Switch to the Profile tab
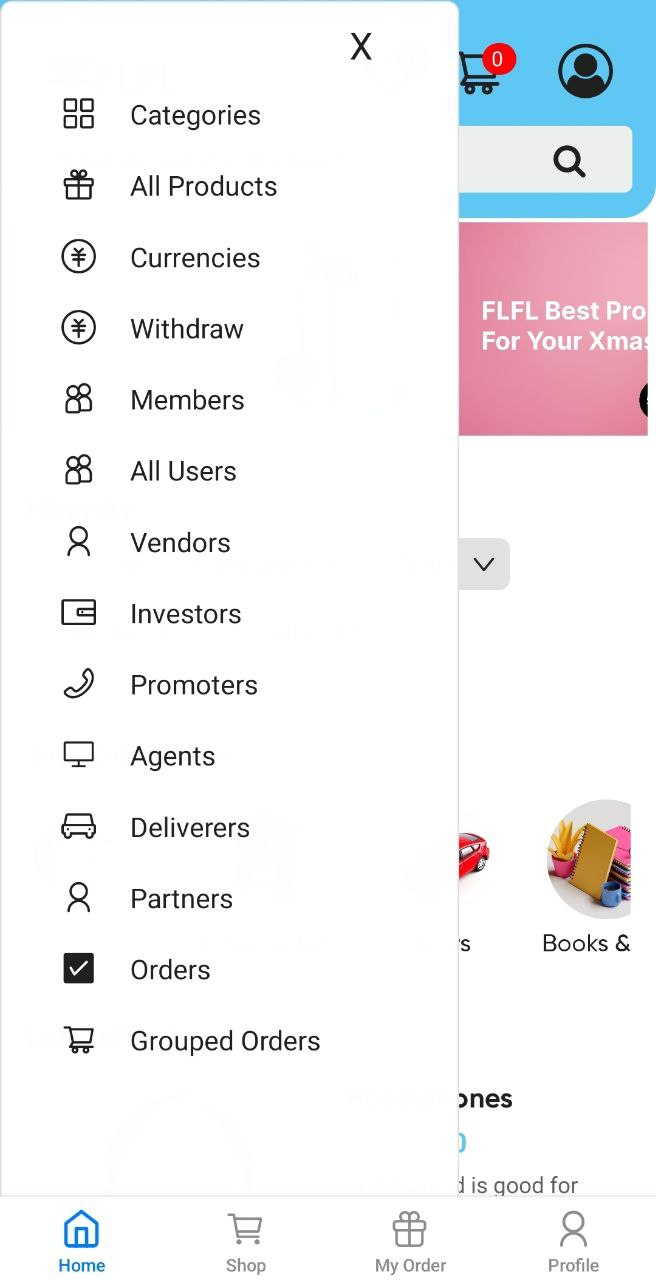The width and height of the screenshot is (656, 1280). tap(573, 1242)
